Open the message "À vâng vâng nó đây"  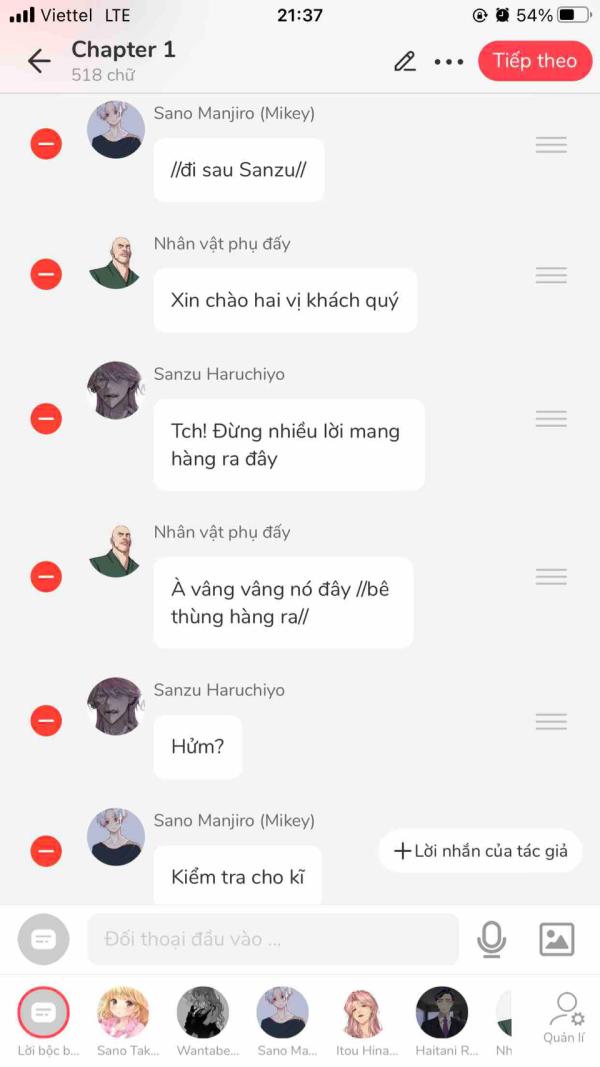point(283,602)
